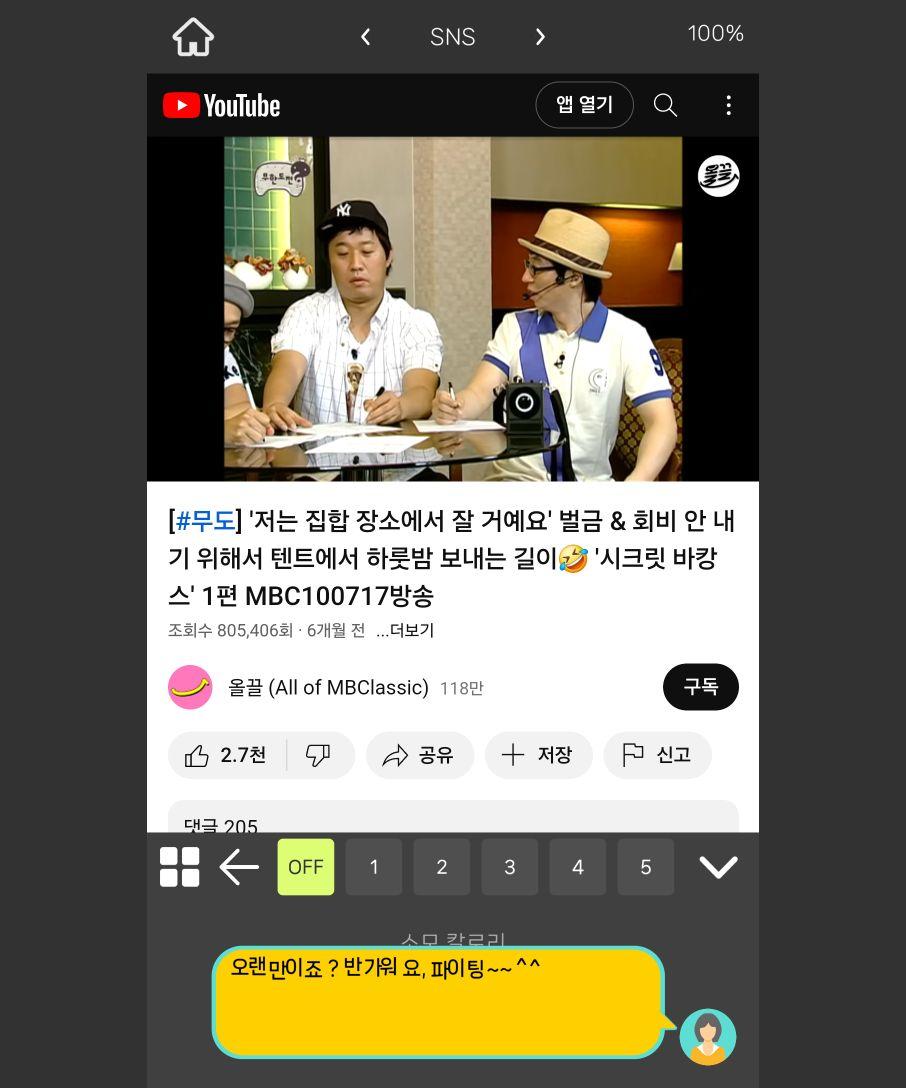Switch to the next category arrow

tap(540, 37)
